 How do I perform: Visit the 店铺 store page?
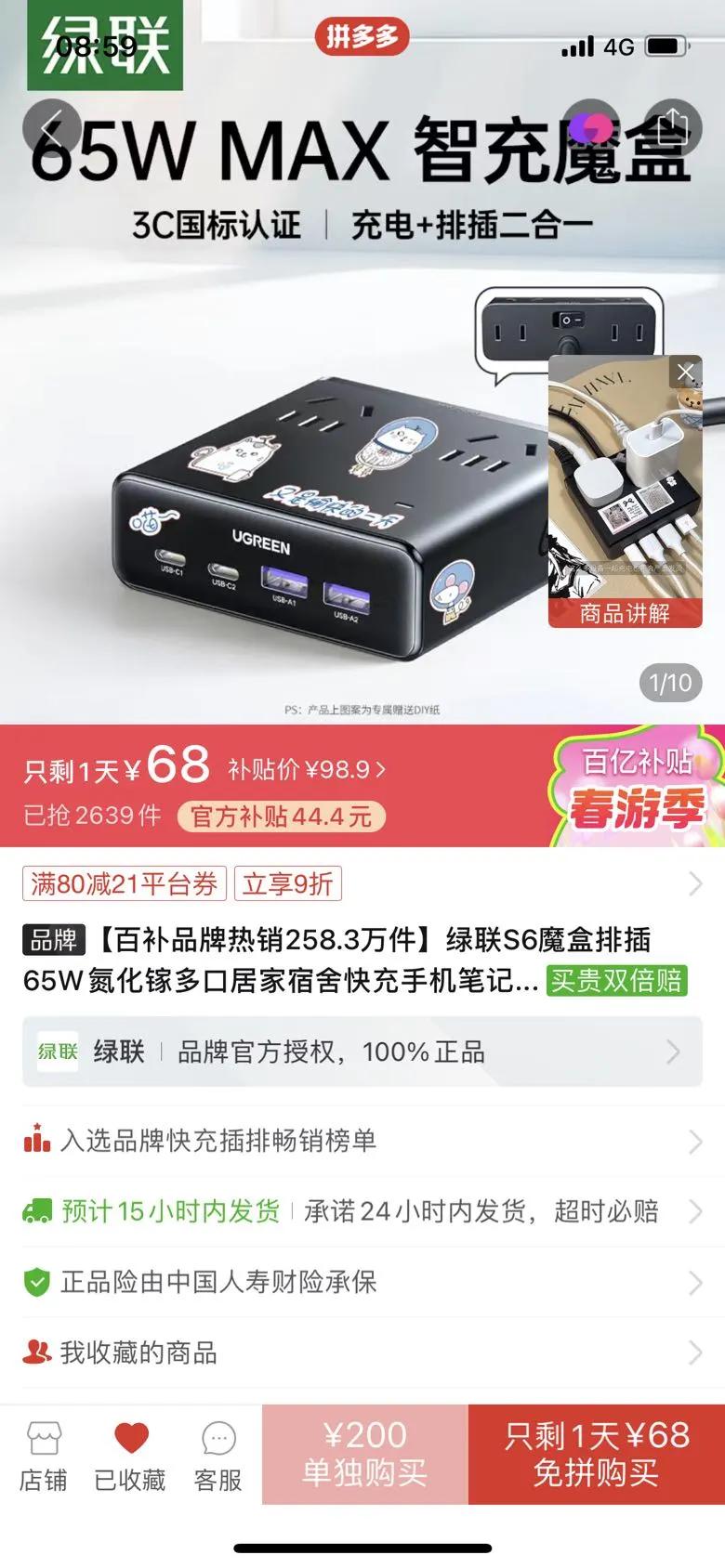point(44,1456)
